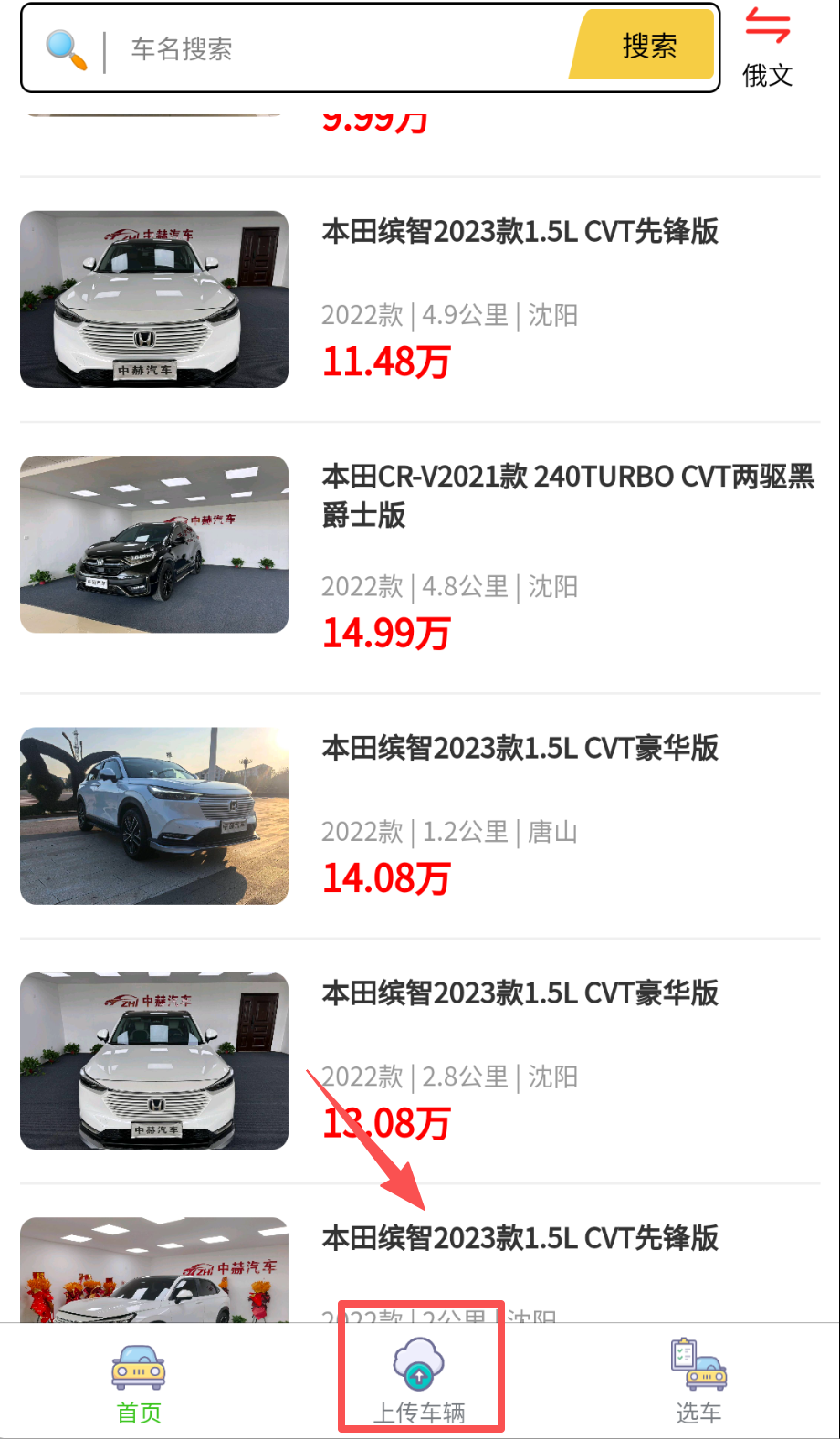The image size is (840, 1439).
Task: Open the 11.48万 本田缤智 先锋版 listing
Action: pyautogui.click(x=520, y=232)
